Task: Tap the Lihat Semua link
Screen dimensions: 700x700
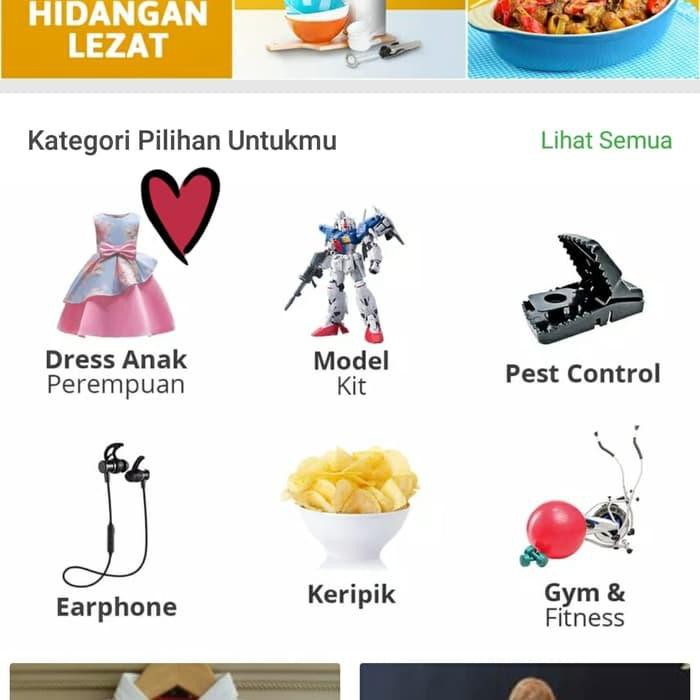Action: pyautogui.click(x=605, y=140)
